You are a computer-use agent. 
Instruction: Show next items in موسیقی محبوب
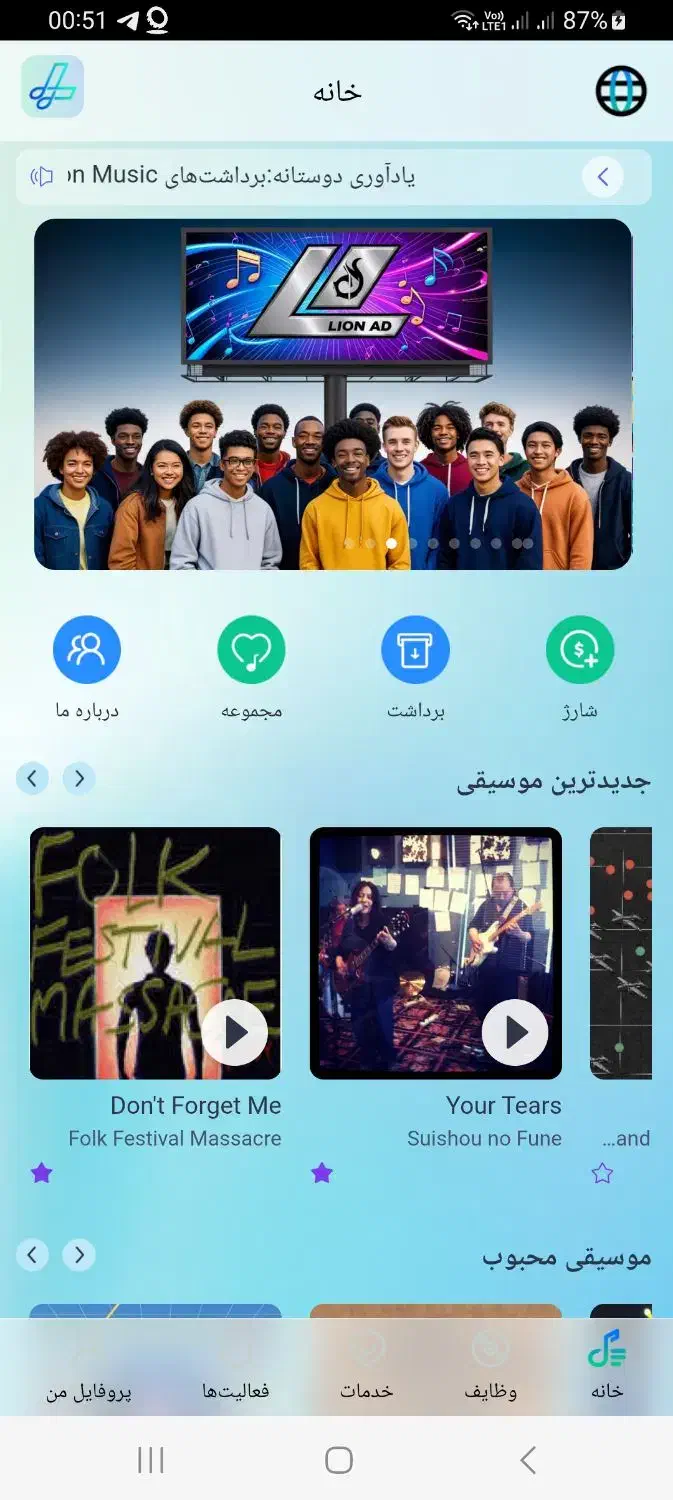(79, 1254)
